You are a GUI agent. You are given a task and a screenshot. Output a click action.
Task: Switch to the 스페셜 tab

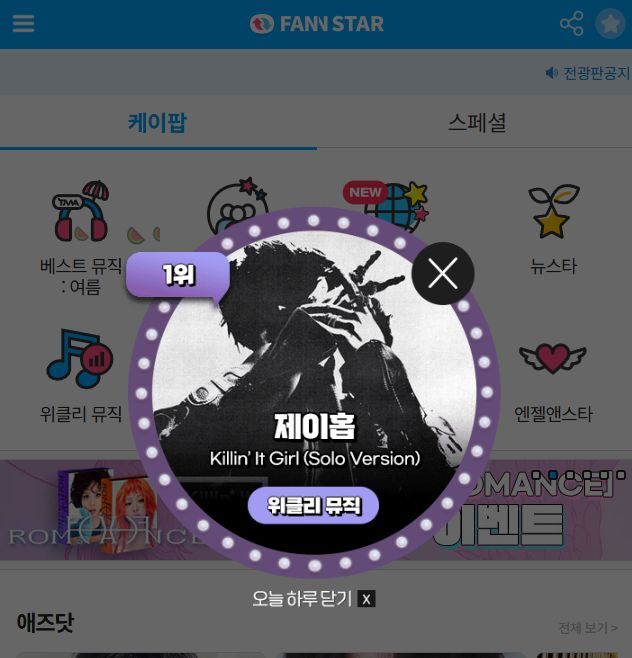point(476,123)
